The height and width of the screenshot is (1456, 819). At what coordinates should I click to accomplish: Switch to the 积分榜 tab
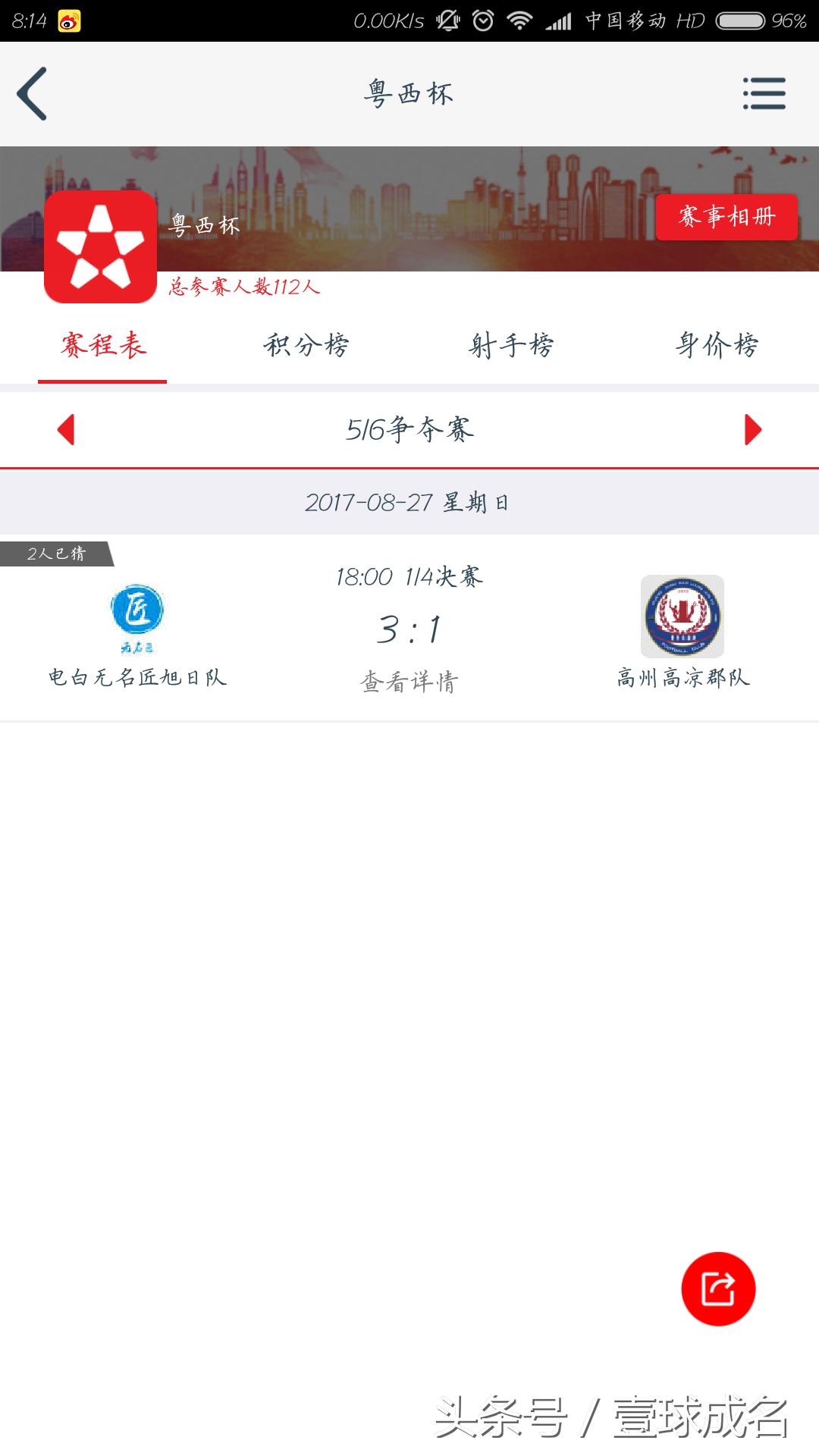[306, 346]
